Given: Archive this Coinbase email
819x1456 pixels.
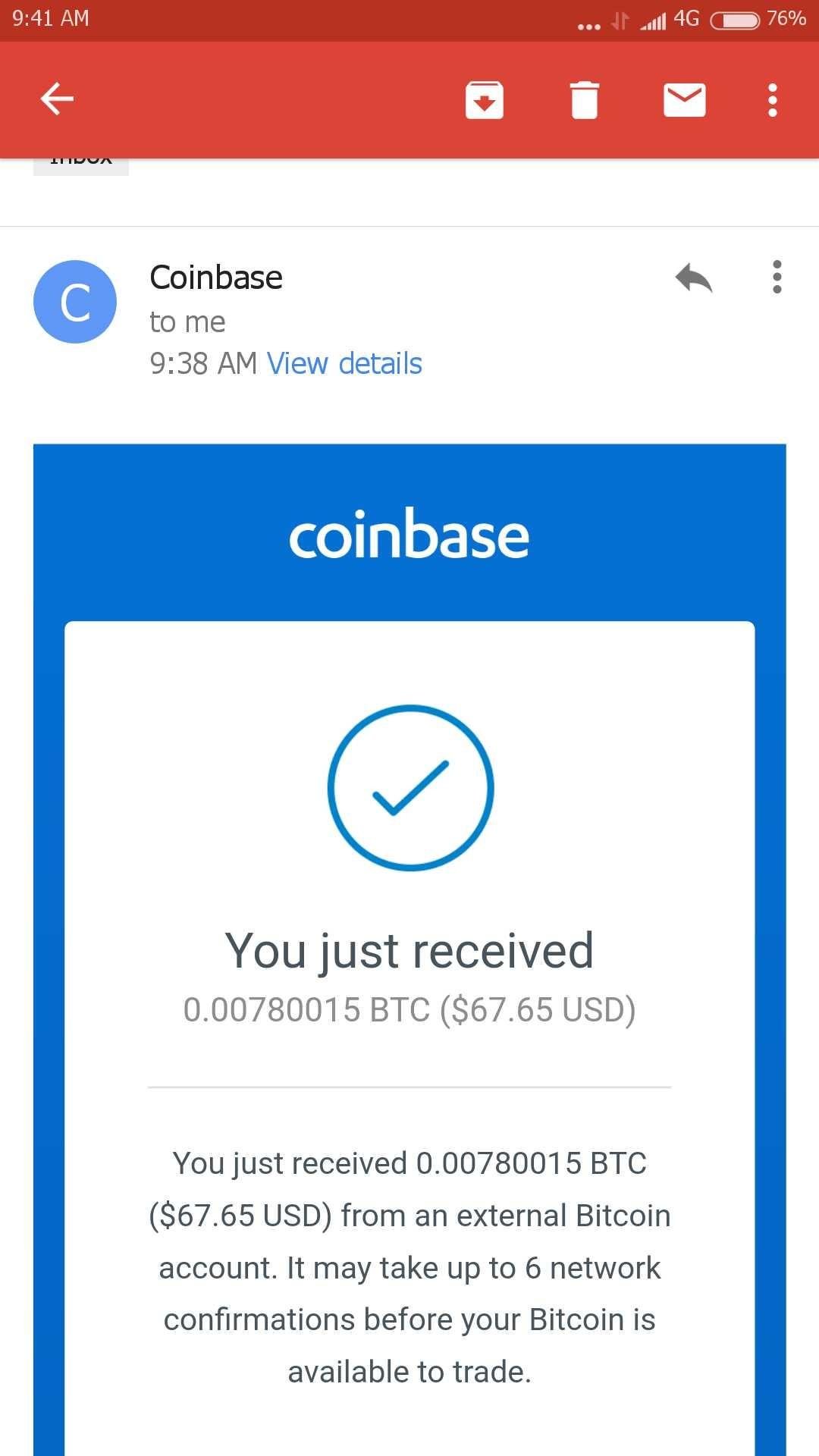Looking at the screenshot, I should pyautogui.click(x=485, y=100).
